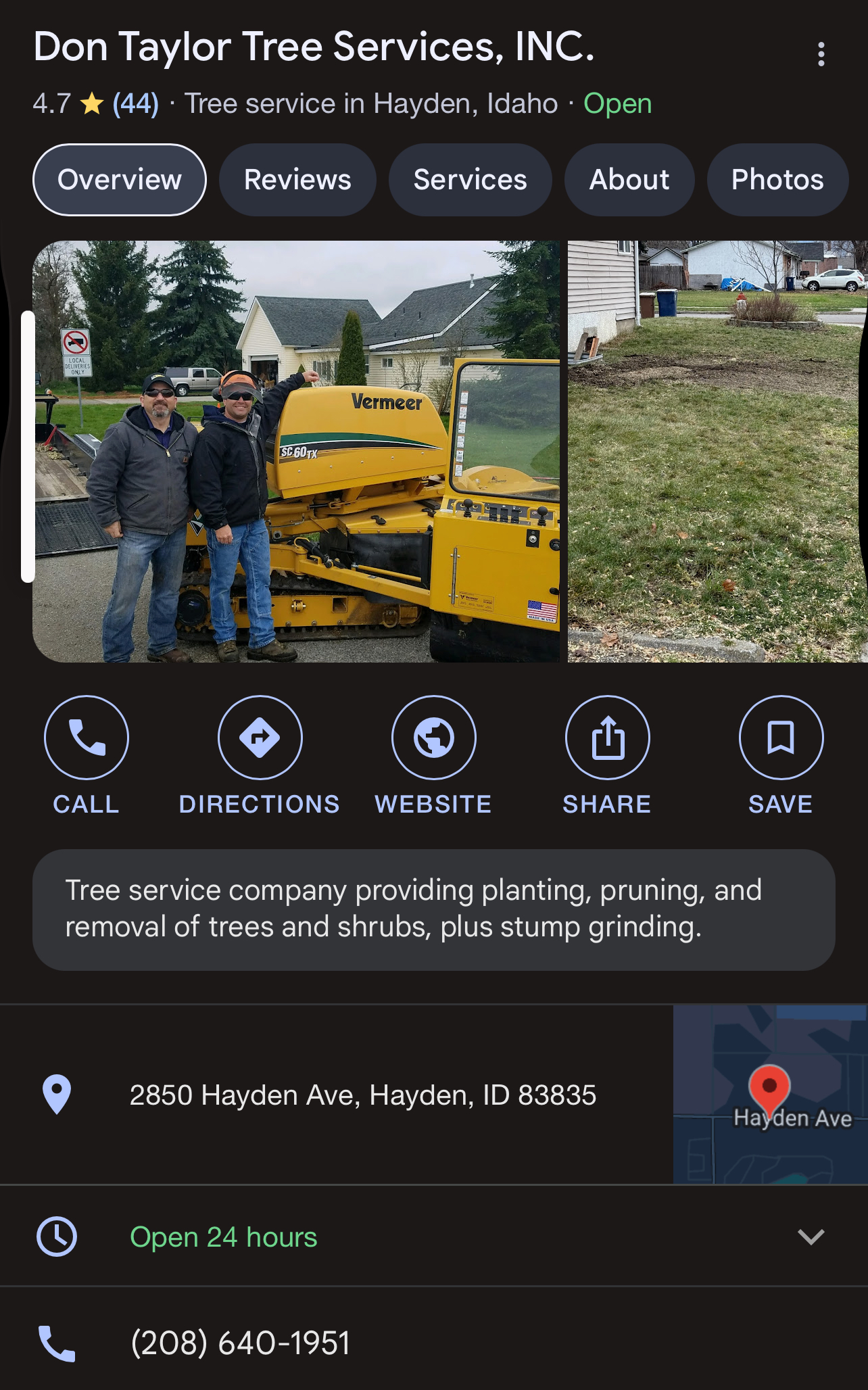Open the Hayden Ave map preview
This screenshot has width=868, height=1390.
pos(771,1095)
